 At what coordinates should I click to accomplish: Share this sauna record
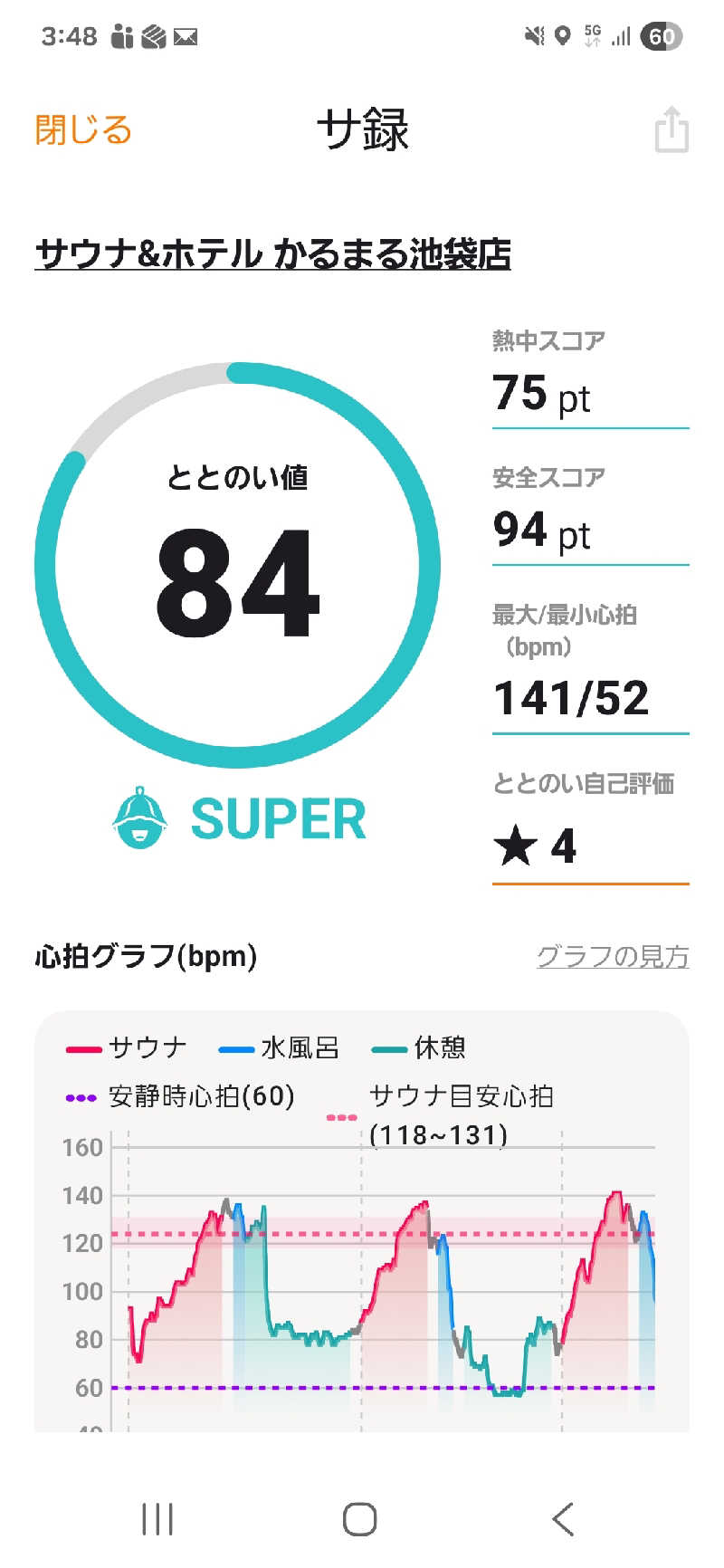point(671,129)
